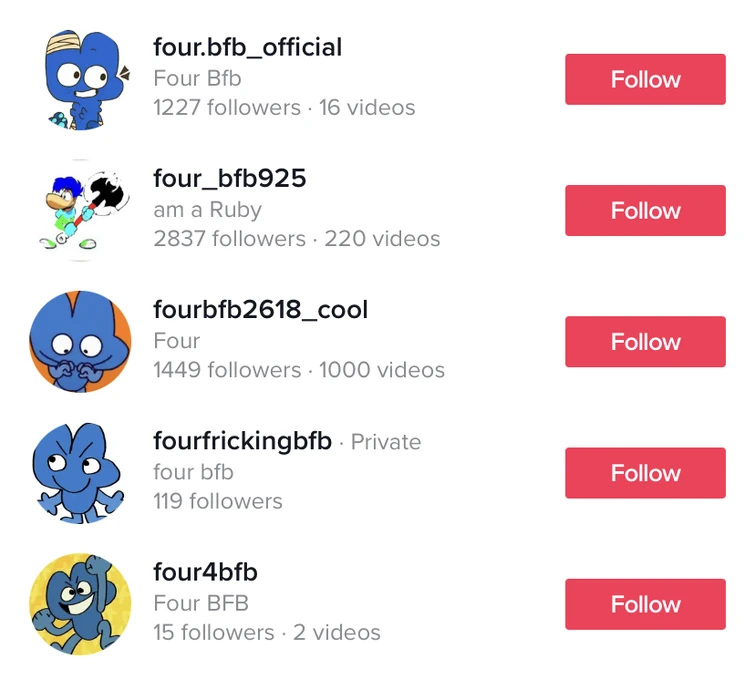Viewport: 755px width, 679px height.
Task: Open the fourfrickingbfb profile
Action: click(x=242, y=441)
